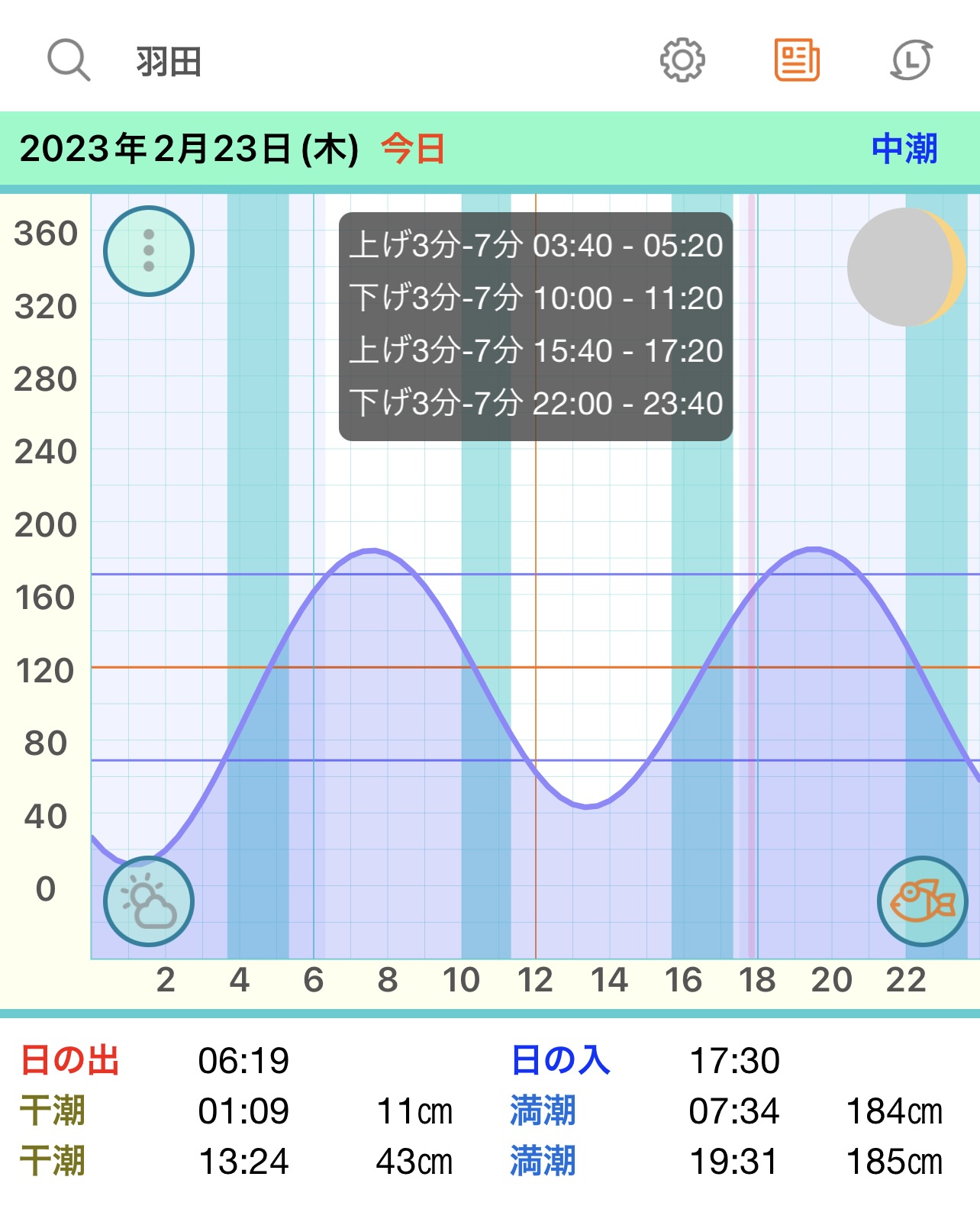This screenshot has height=1225, width=980.
Task: Tap the 羽田 location name
Action: pos(169,62)
